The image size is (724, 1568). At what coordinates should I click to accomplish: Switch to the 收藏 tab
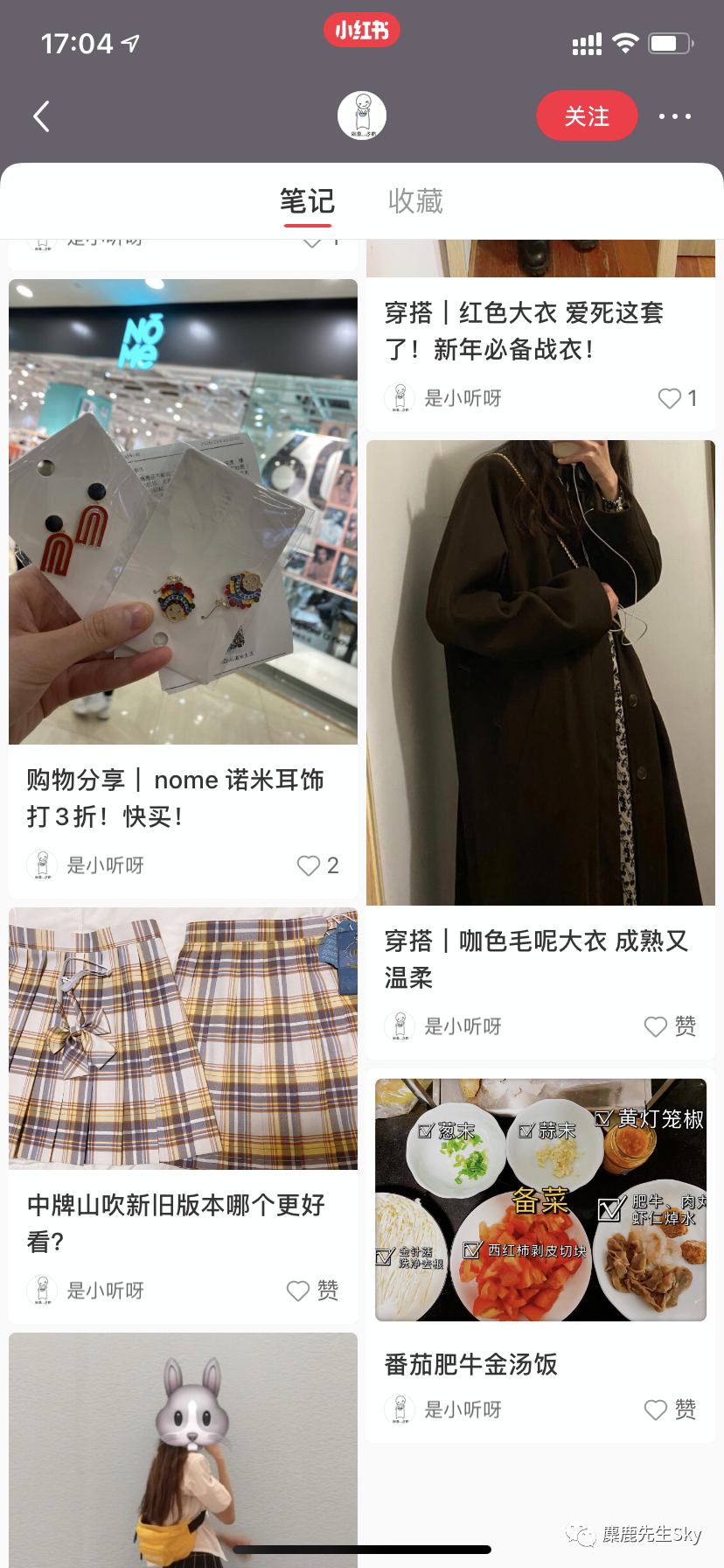415,200
